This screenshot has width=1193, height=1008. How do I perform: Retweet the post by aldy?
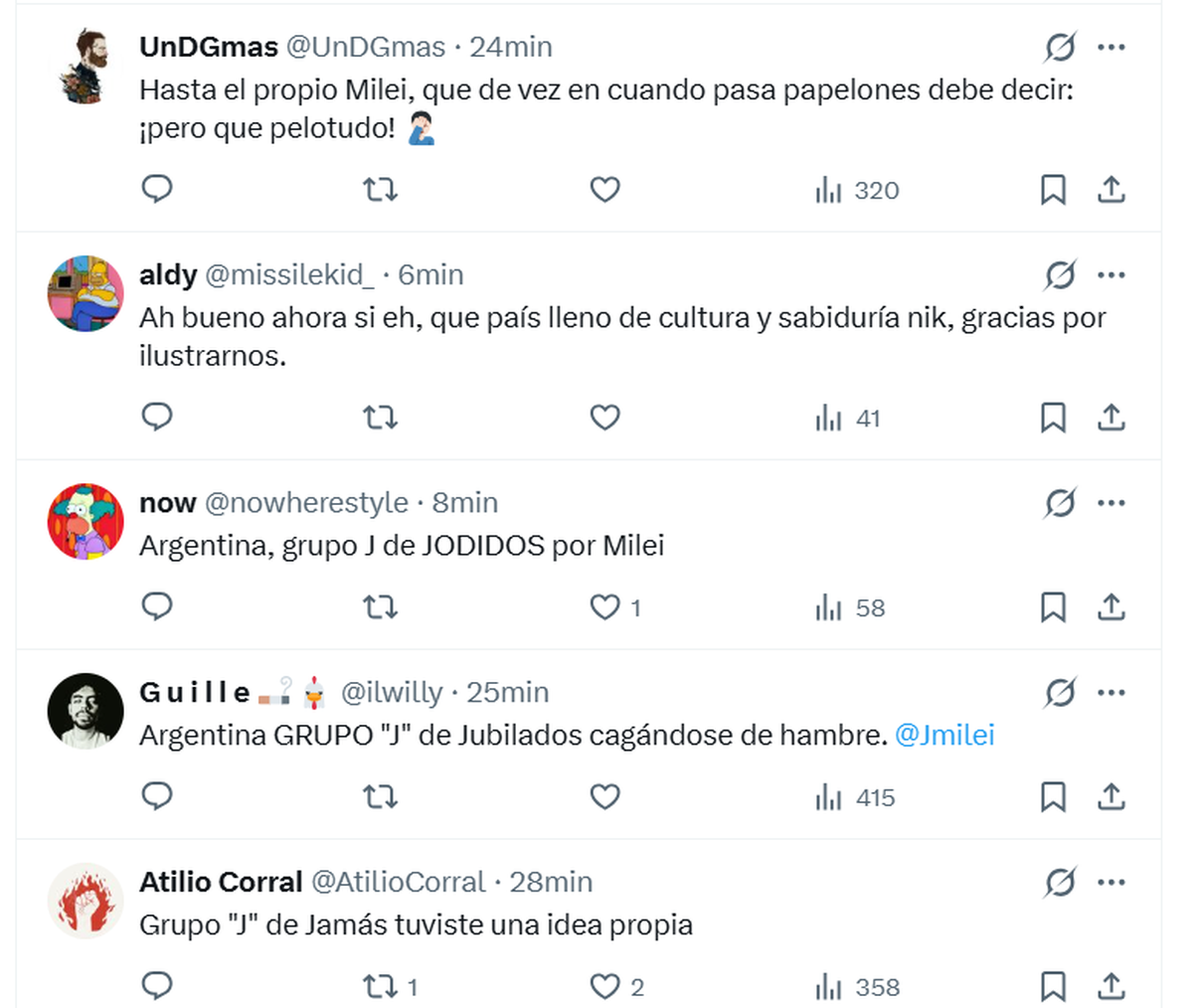[380, 418]
